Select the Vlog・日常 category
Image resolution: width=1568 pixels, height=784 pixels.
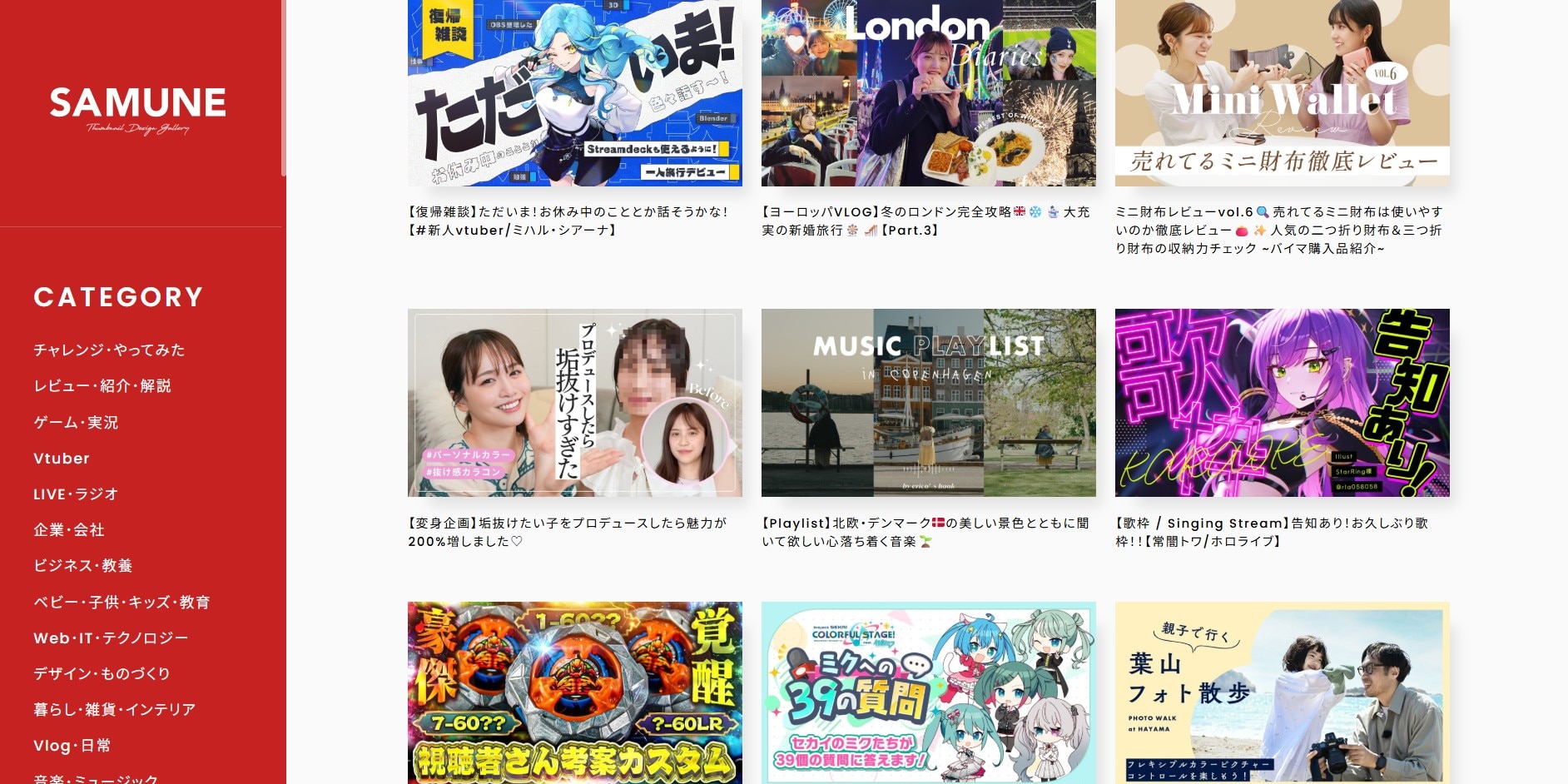point(72,746)
